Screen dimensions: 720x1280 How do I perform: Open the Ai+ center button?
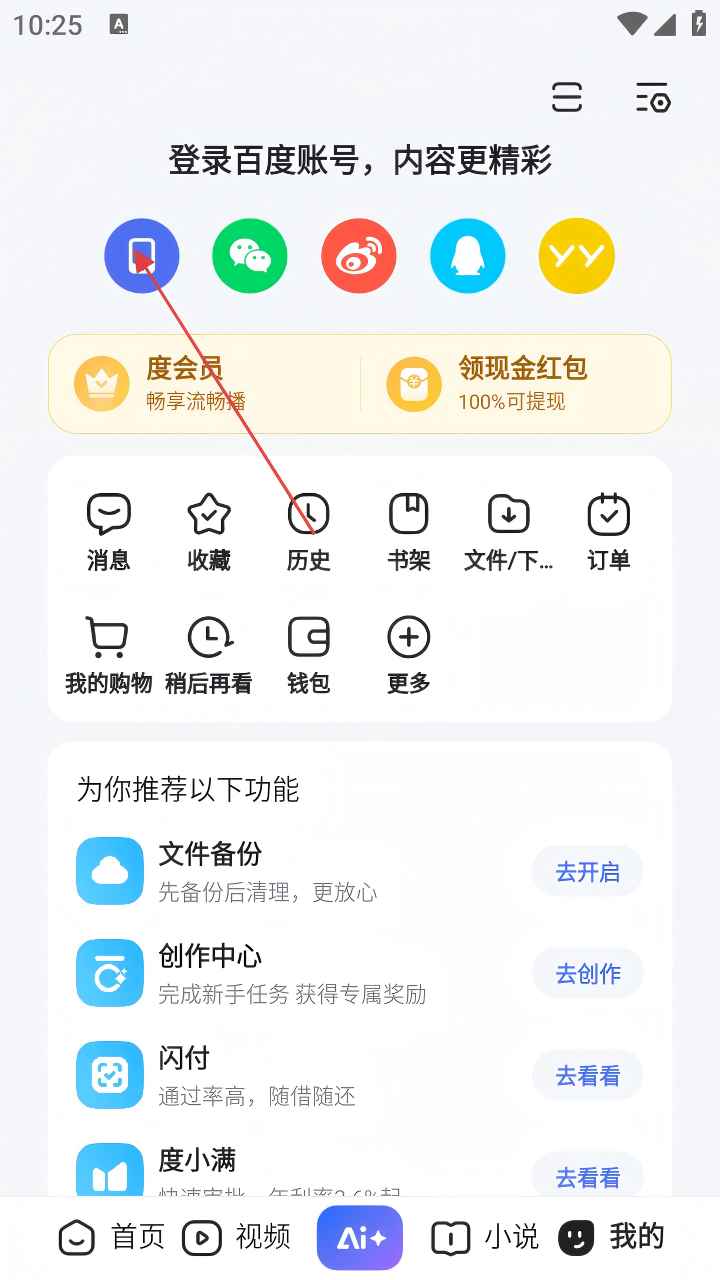pos(360,1238)
